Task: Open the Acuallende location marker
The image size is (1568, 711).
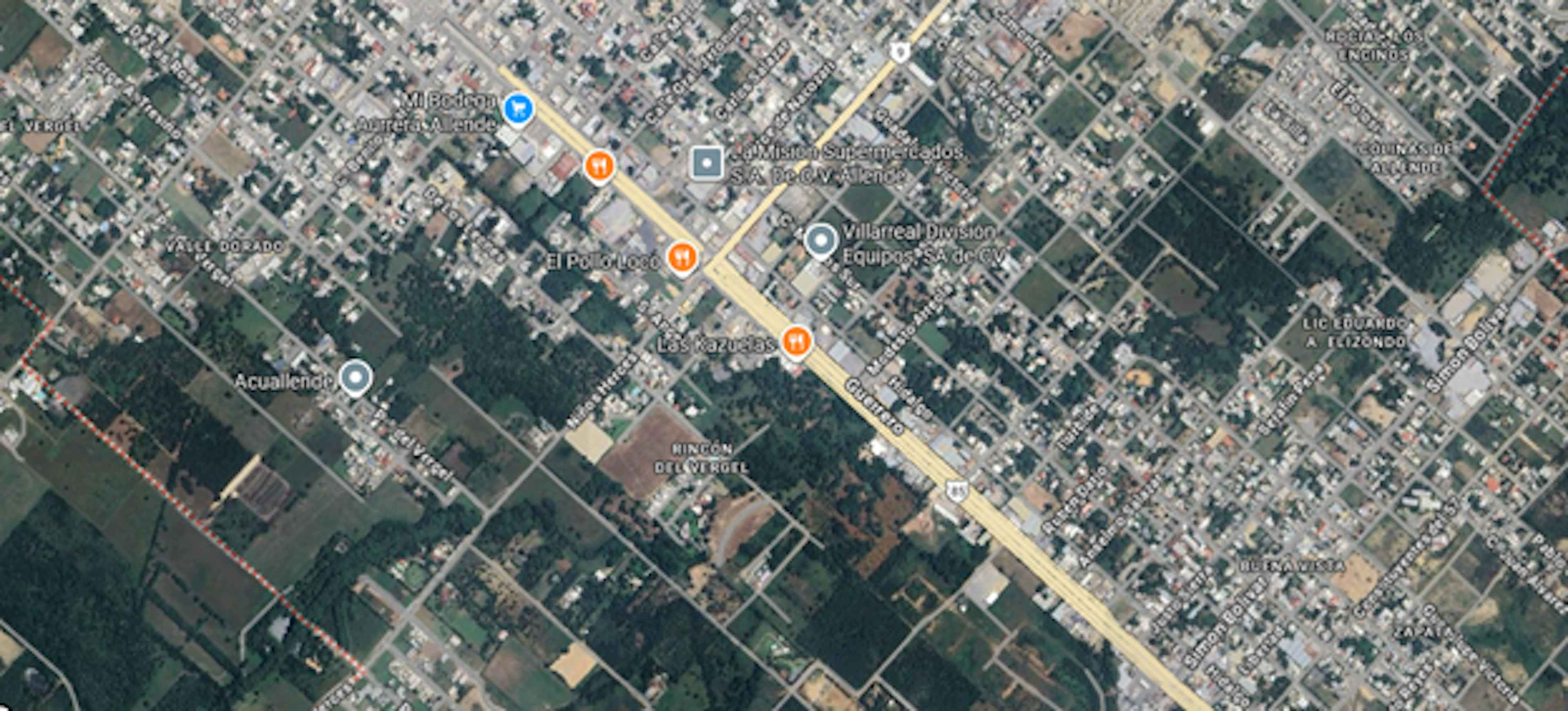Action: pyautogui.click(x=356, y=377)
